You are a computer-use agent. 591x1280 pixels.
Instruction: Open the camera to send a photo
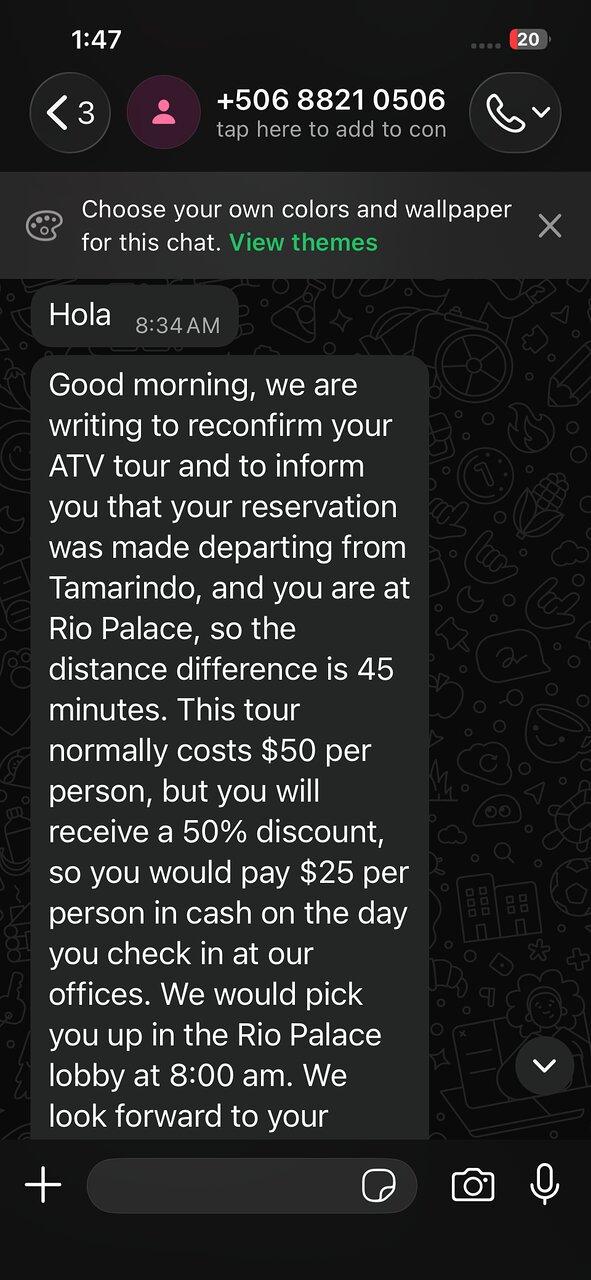473,1186
